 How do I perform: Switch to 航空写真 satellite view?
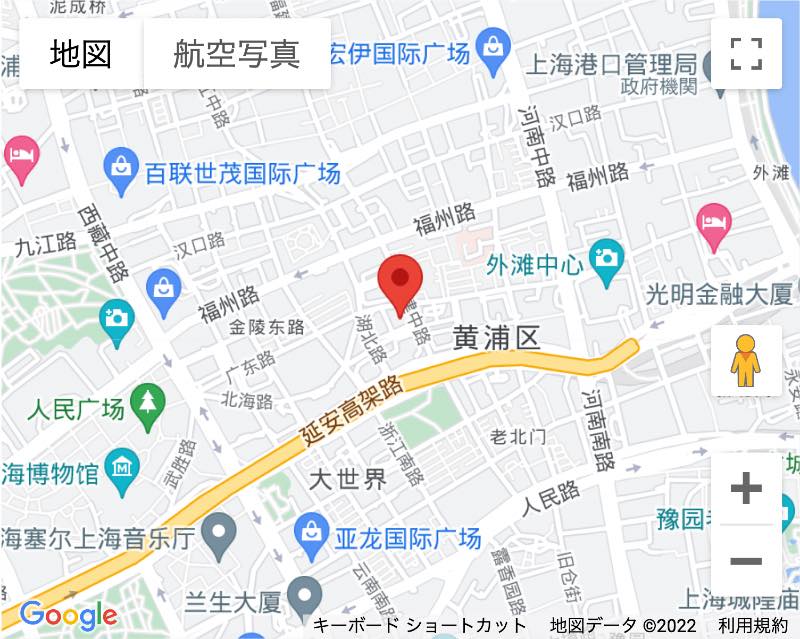click(237, 53)
